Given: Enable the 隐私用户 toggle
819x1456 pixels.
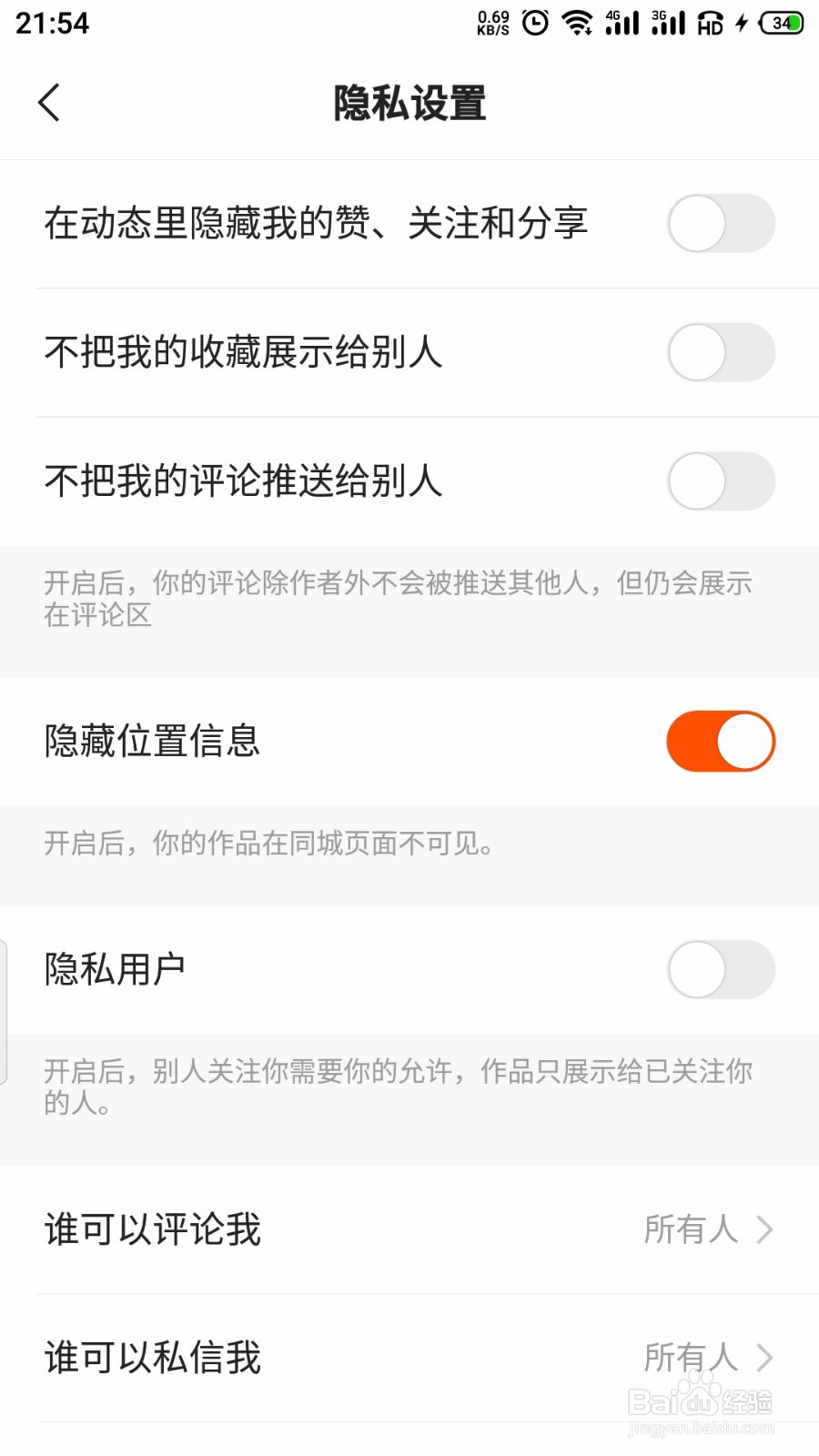Looking at the screenshot, I should tap(720, 969).
